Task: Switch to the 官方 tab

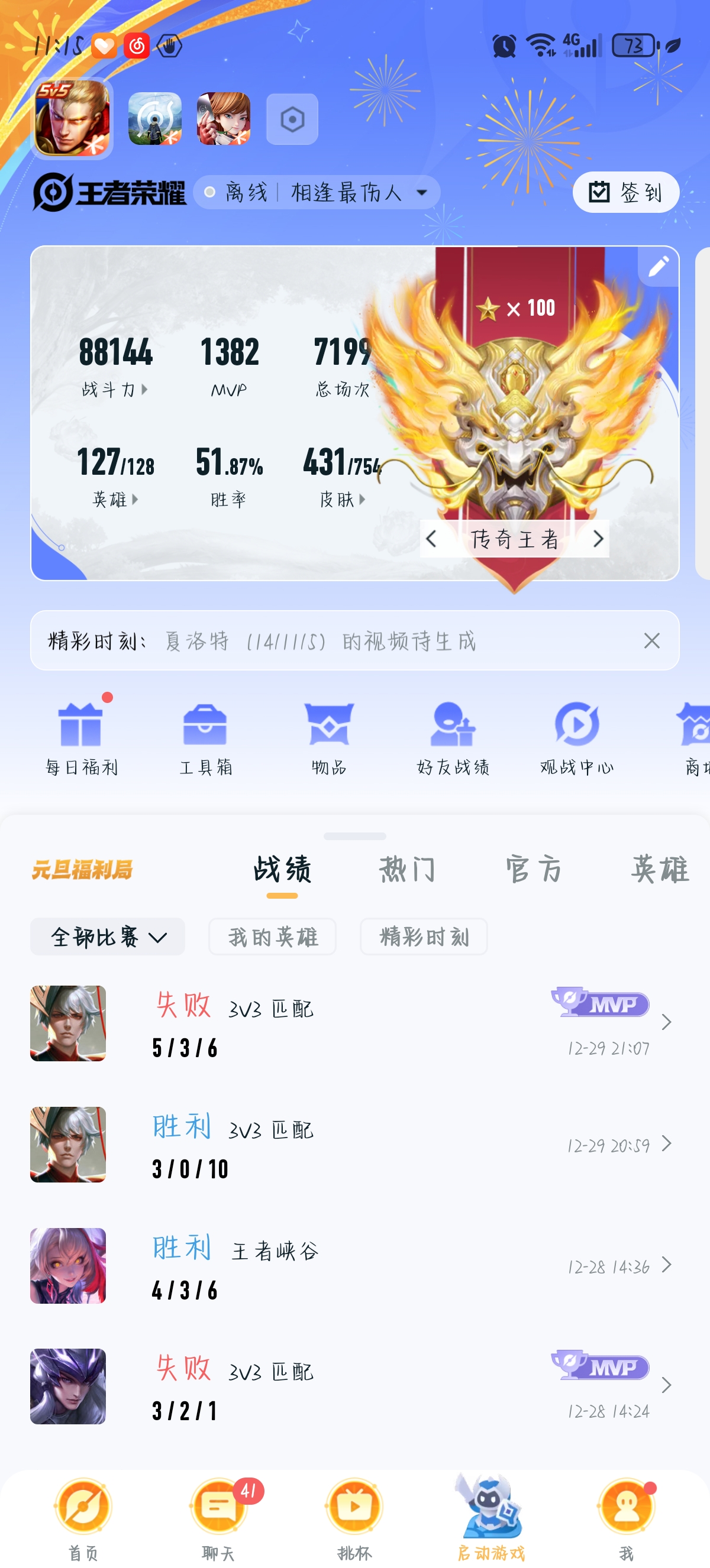Action: (534, 869)
